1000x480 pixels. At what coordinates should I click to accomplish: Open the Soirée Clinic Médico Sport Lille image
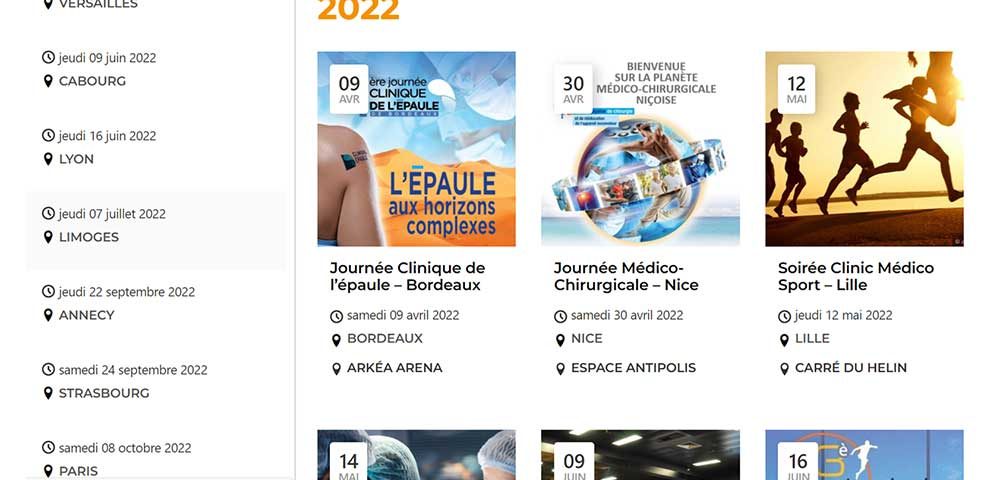[x=864, y=149]
